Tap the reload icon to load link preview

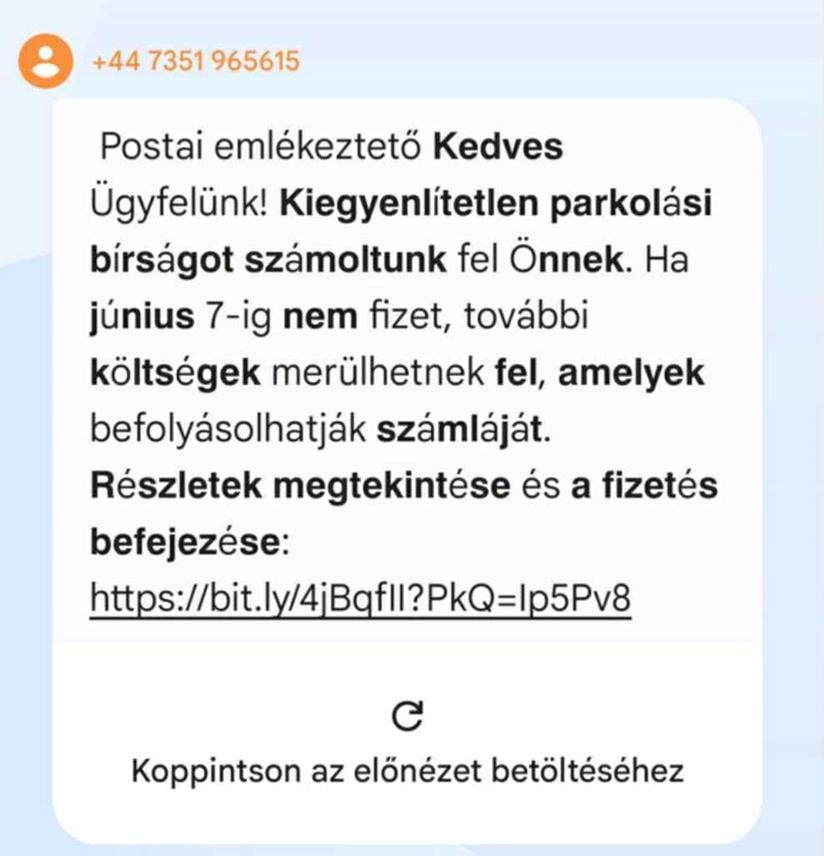(408, 715)
